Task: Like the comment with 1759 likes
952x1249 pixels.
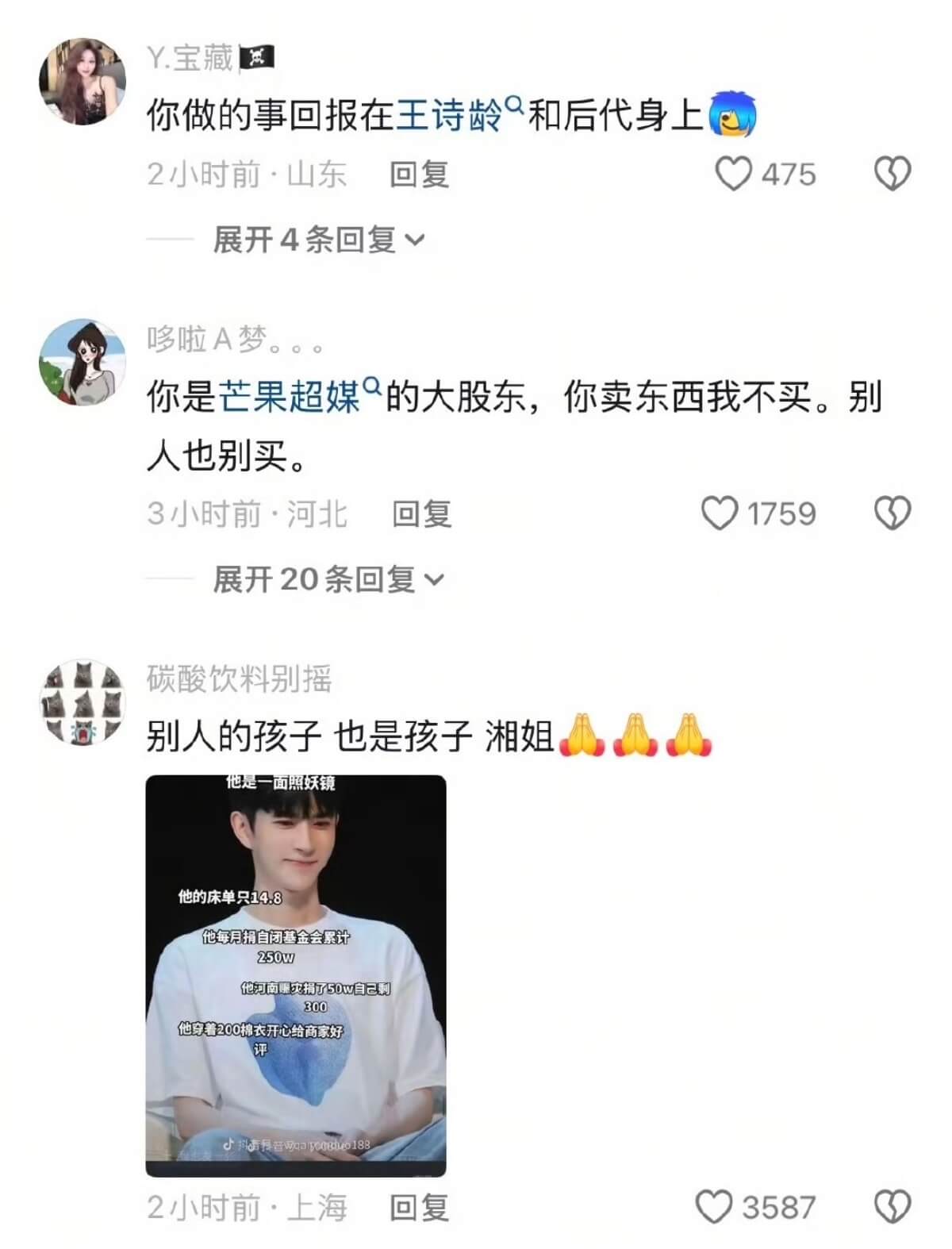Action: (x=720, y=513)
